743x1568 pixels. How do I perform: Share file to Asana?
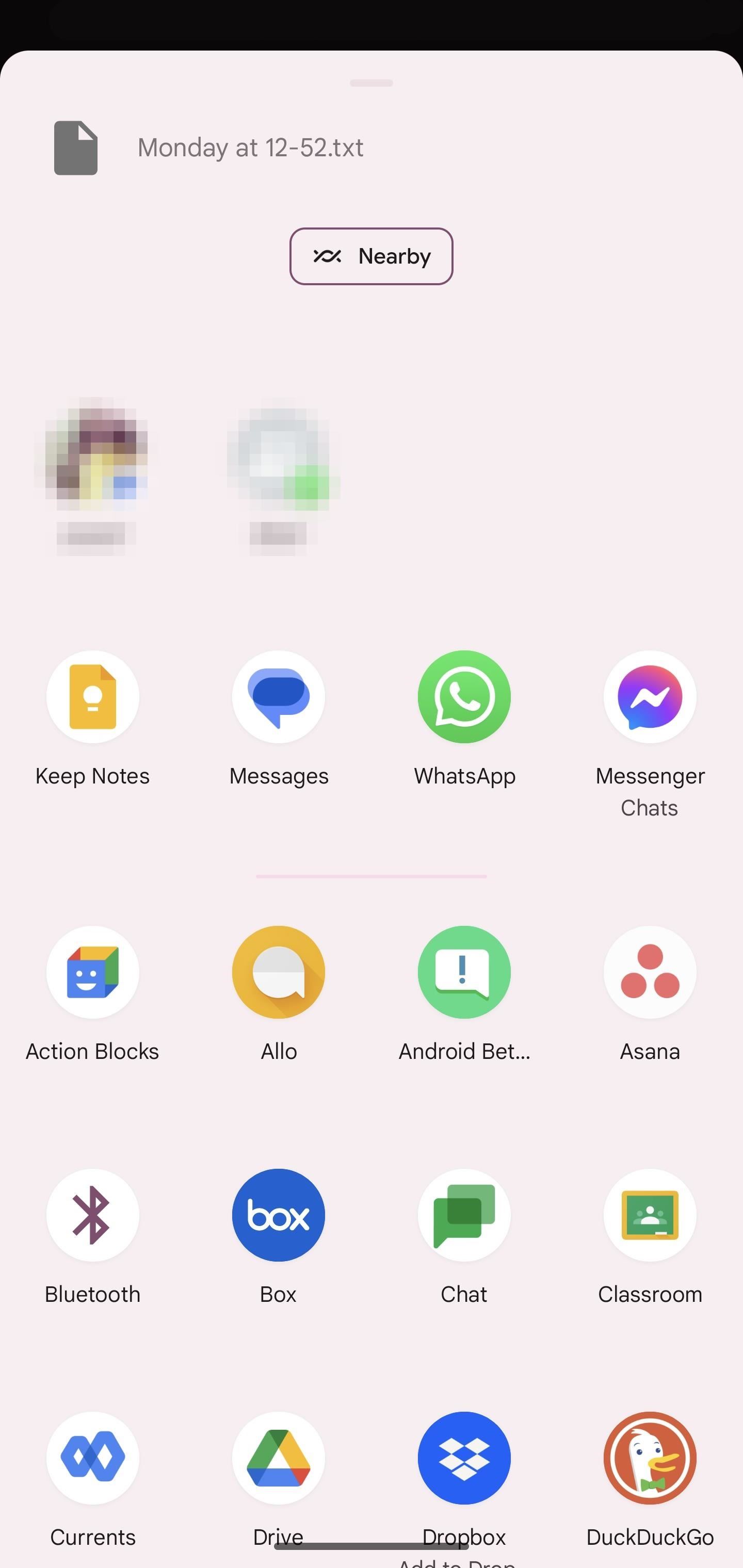click(650, 972)
